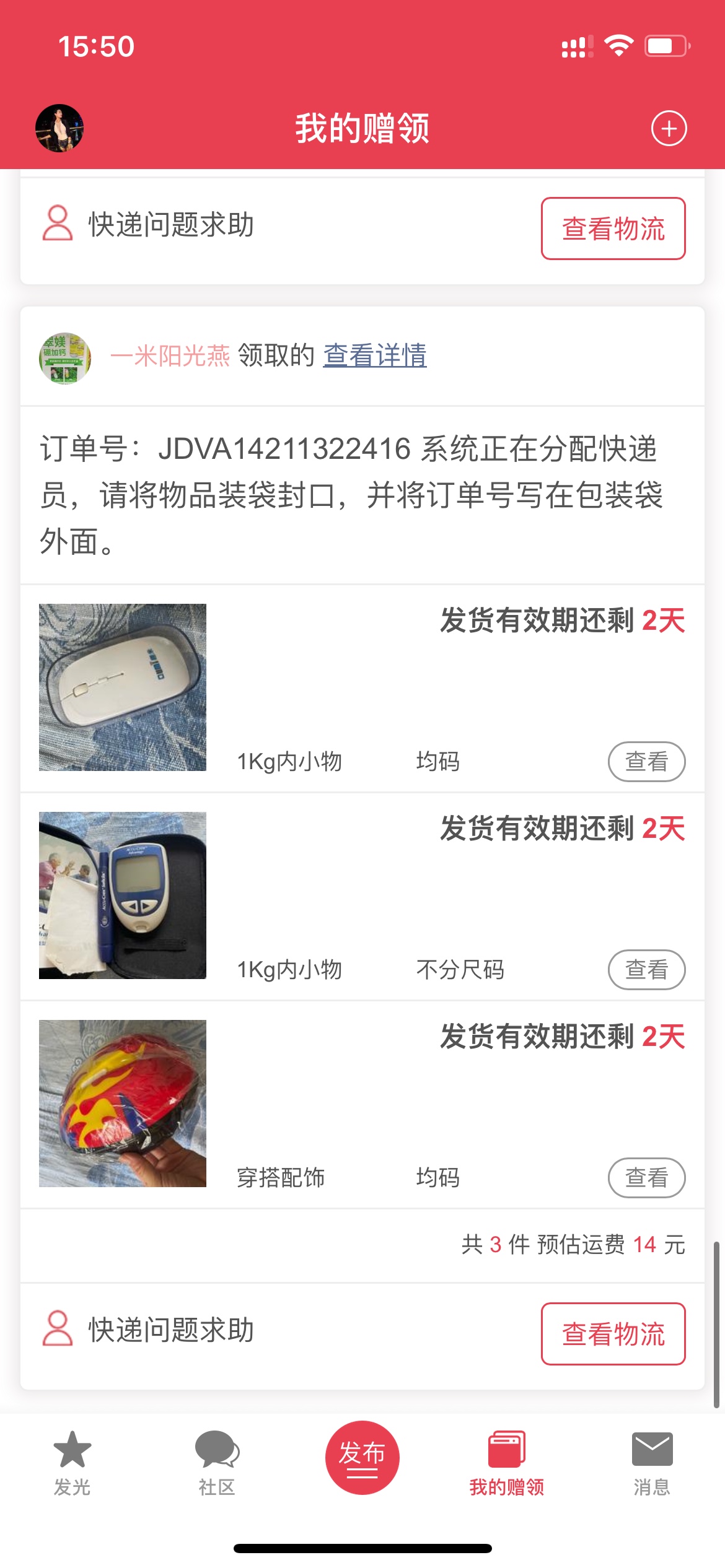
Task: Go to the 消息 tab
Action: [652, 1463]
